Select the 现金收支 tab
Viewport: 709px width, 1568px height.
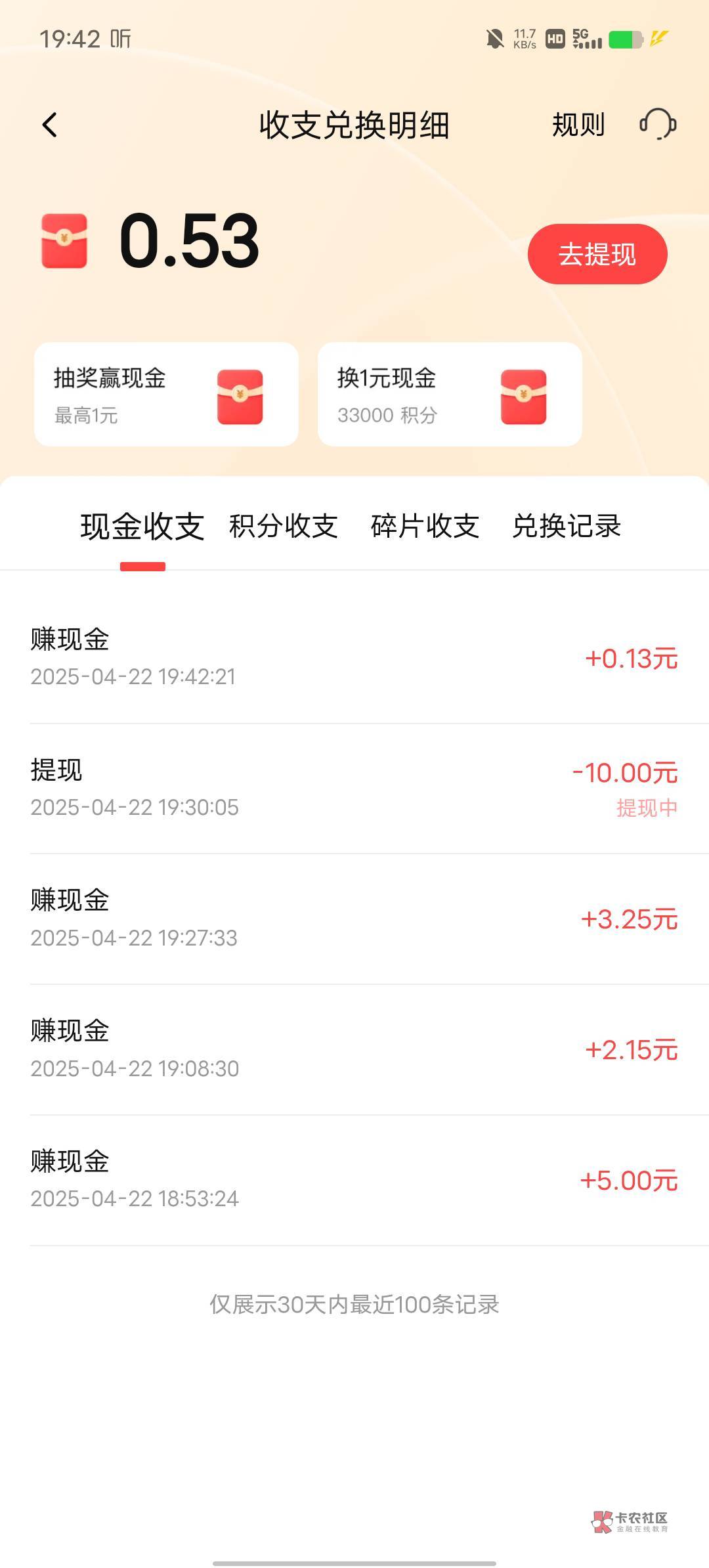142,527
